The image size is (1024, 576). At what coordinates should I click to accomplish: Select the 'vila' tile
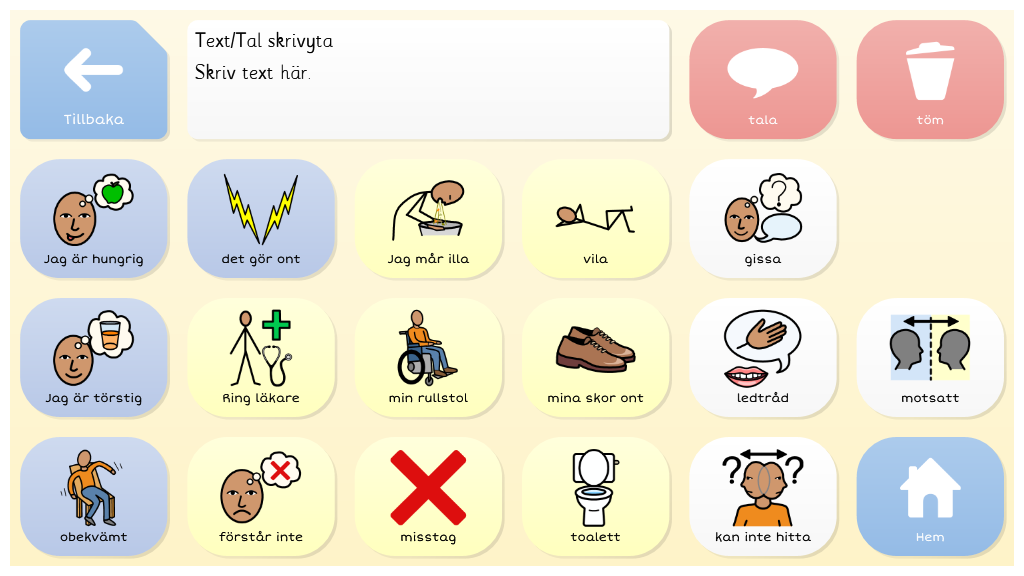click(595, 219)
